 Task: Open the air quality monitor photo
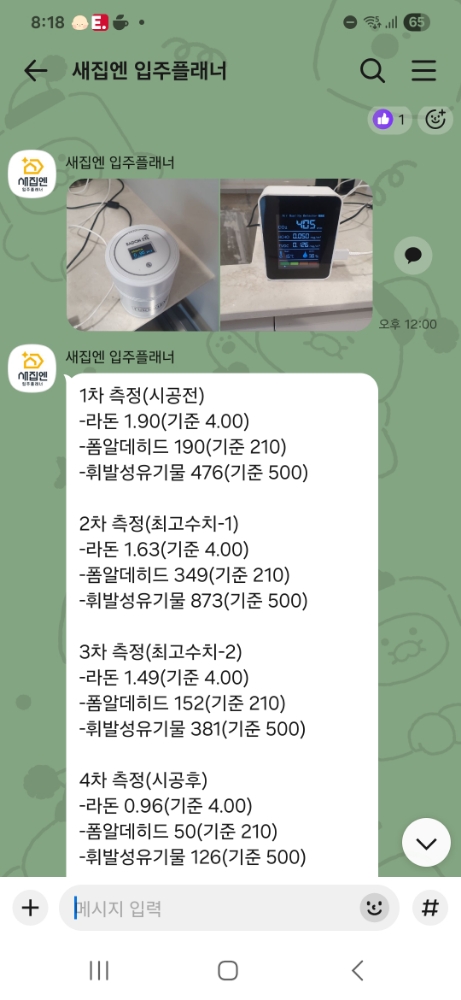tap(296, 254)
